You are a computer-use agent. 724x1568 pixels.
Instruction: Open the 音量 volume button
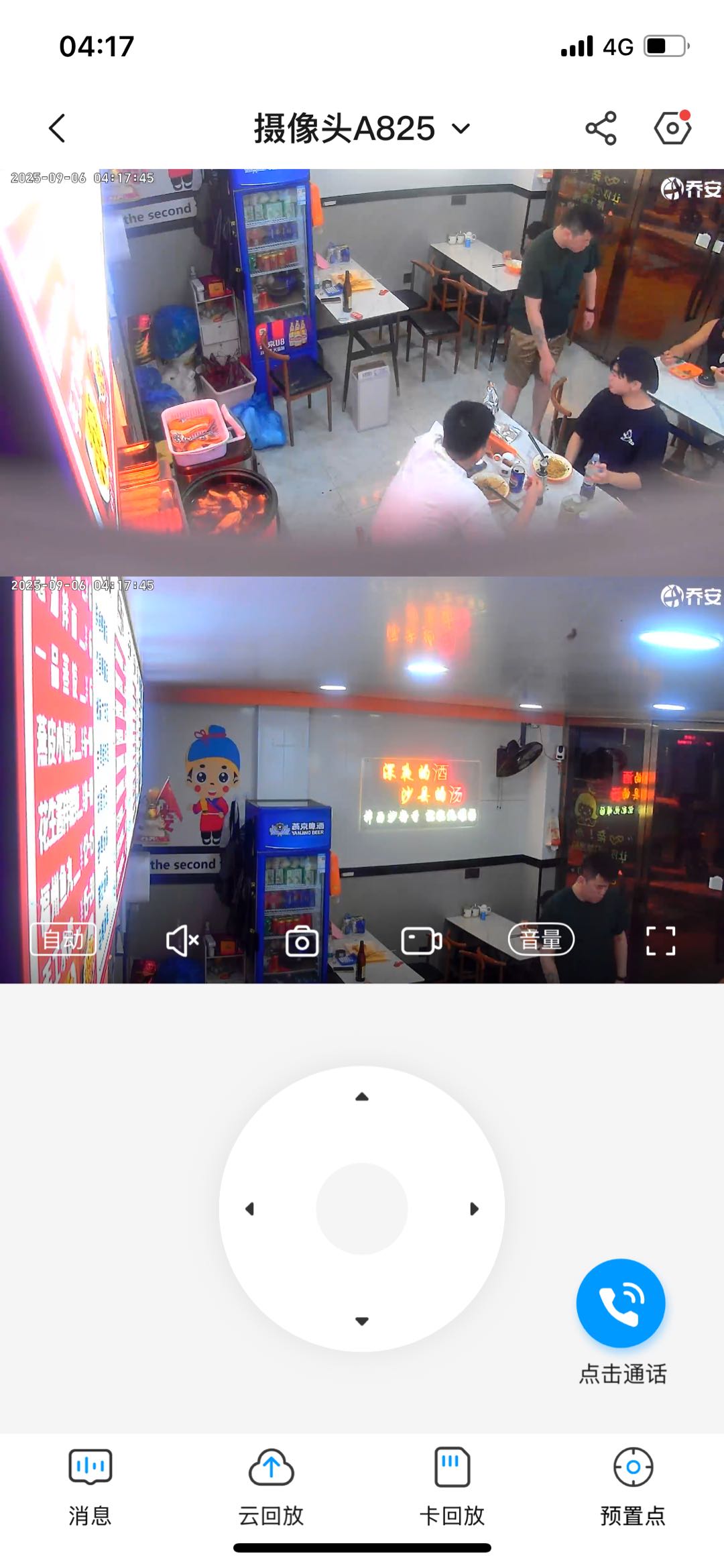coord(541,940)
